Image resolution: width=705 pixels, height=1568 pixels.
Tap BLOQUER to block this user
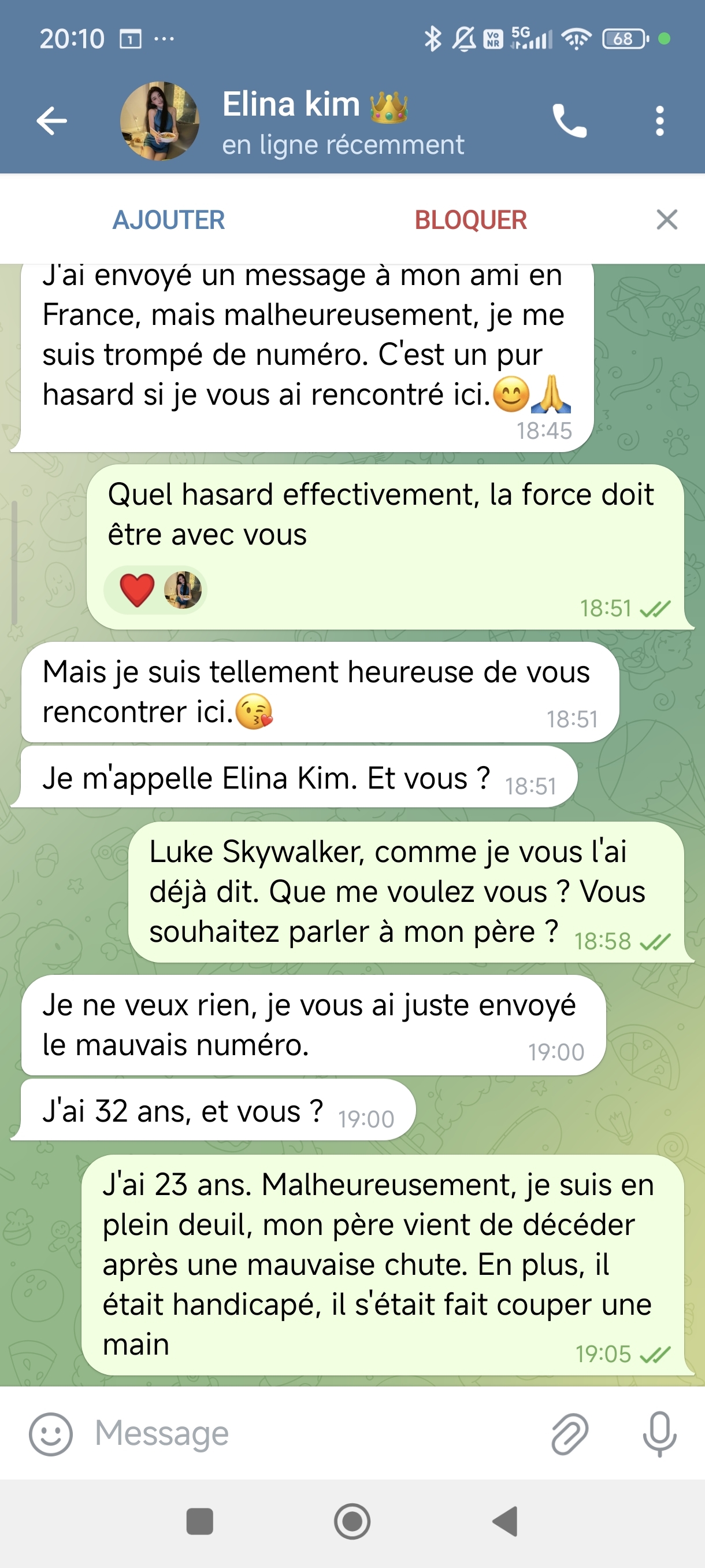click(470, 220)
